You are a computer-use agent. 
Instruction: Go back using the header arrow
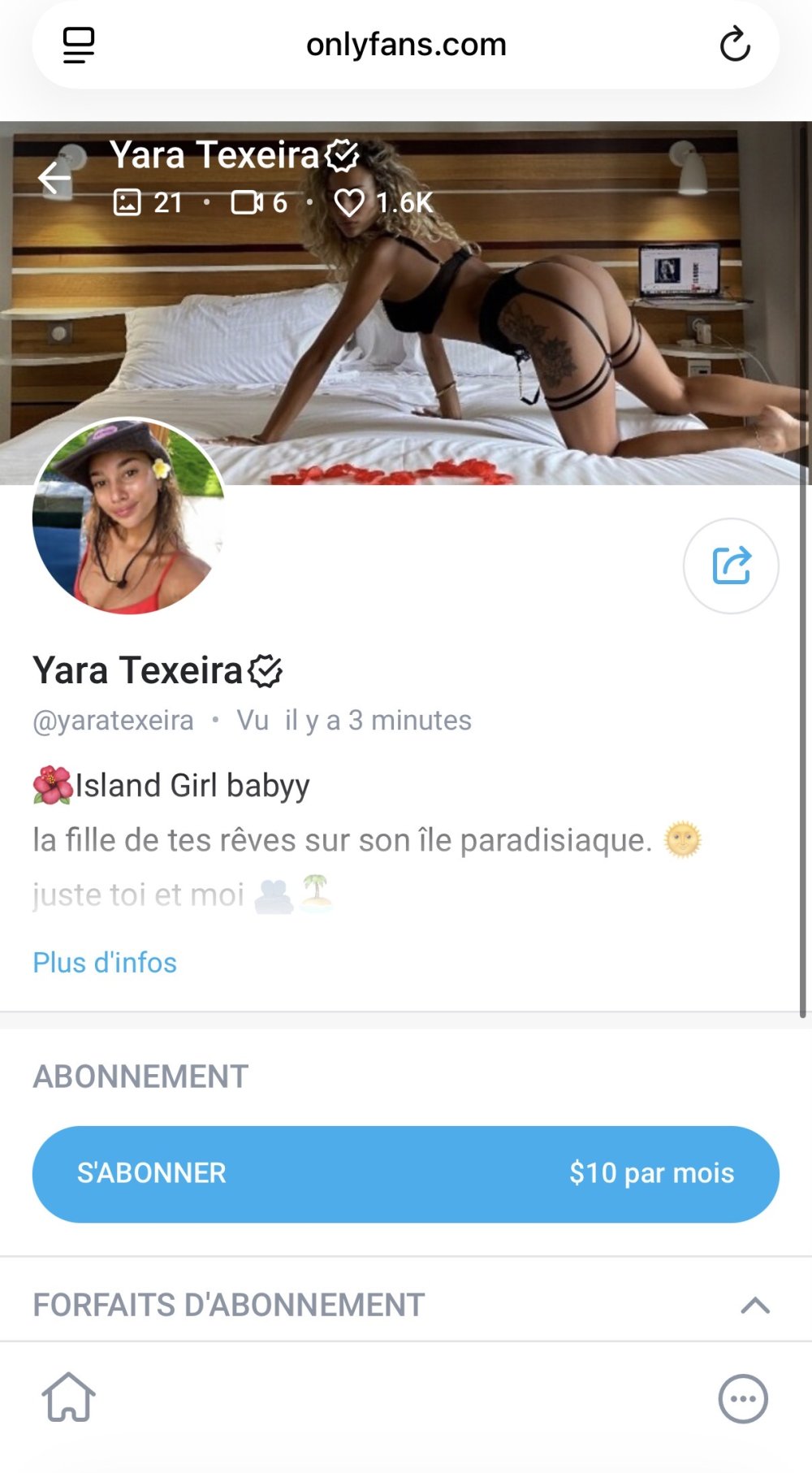pos(54,178)
